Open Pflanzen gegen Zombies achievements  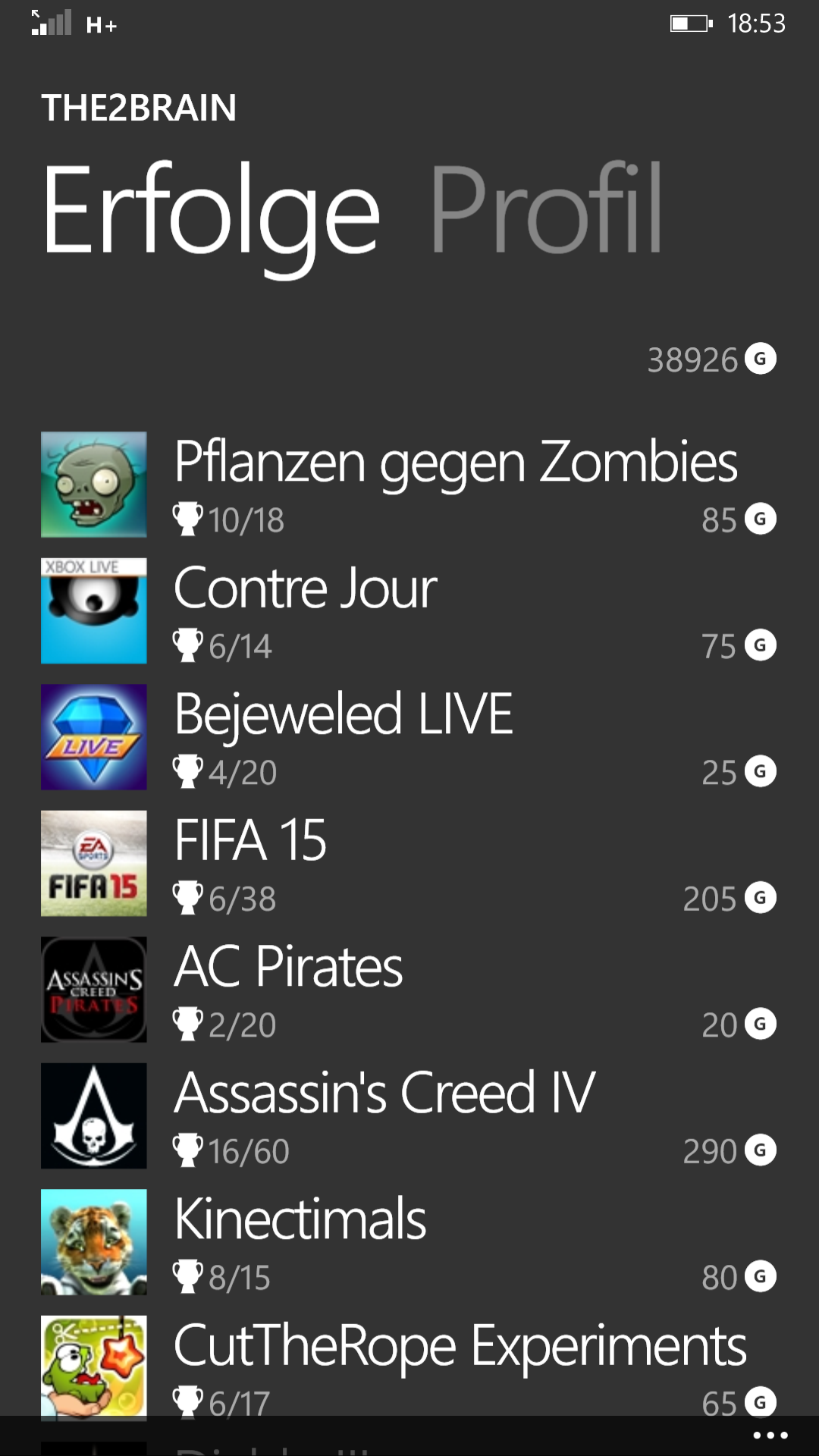coord(409,485)
